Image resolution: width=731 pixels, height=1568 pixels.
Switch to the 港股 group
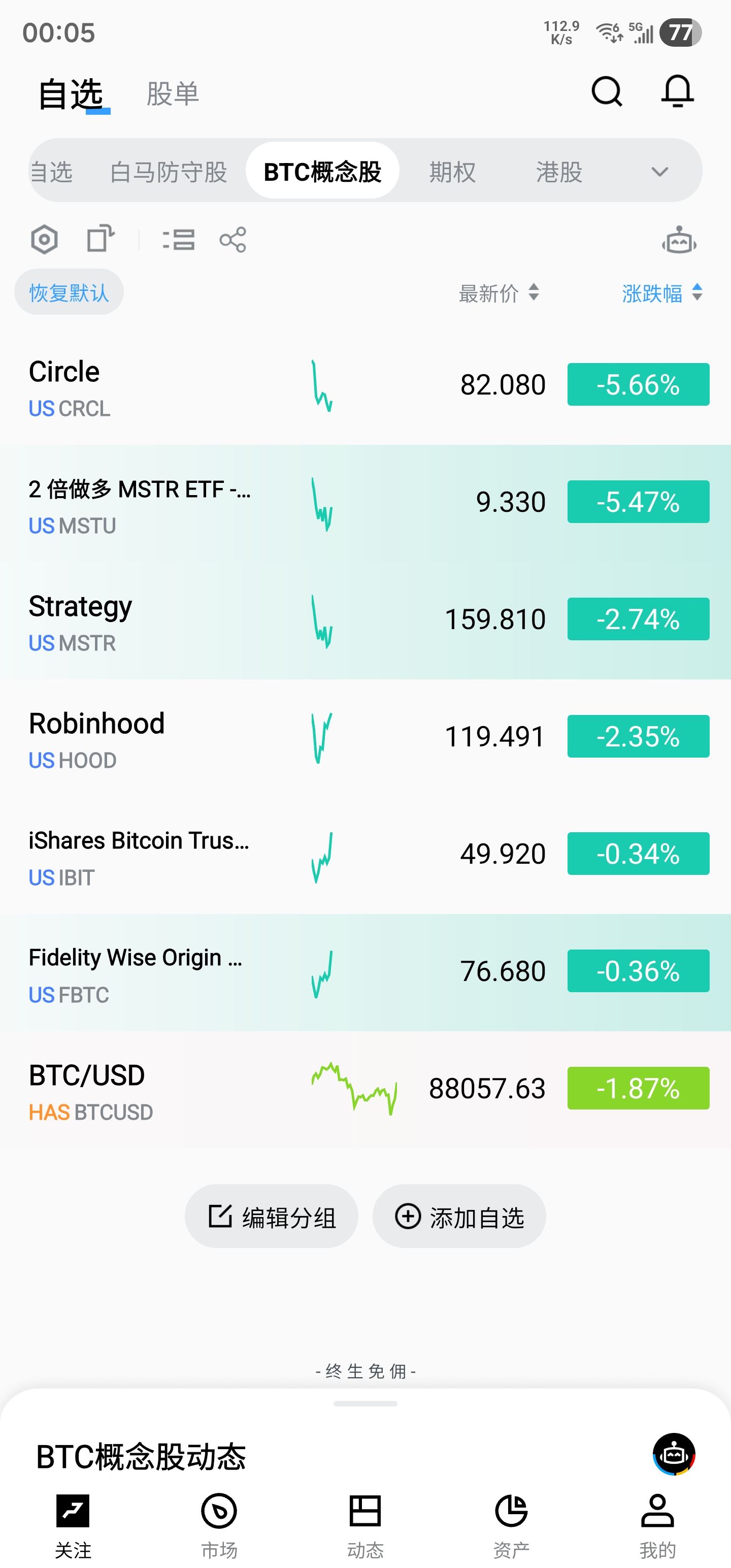coord(559,172)
